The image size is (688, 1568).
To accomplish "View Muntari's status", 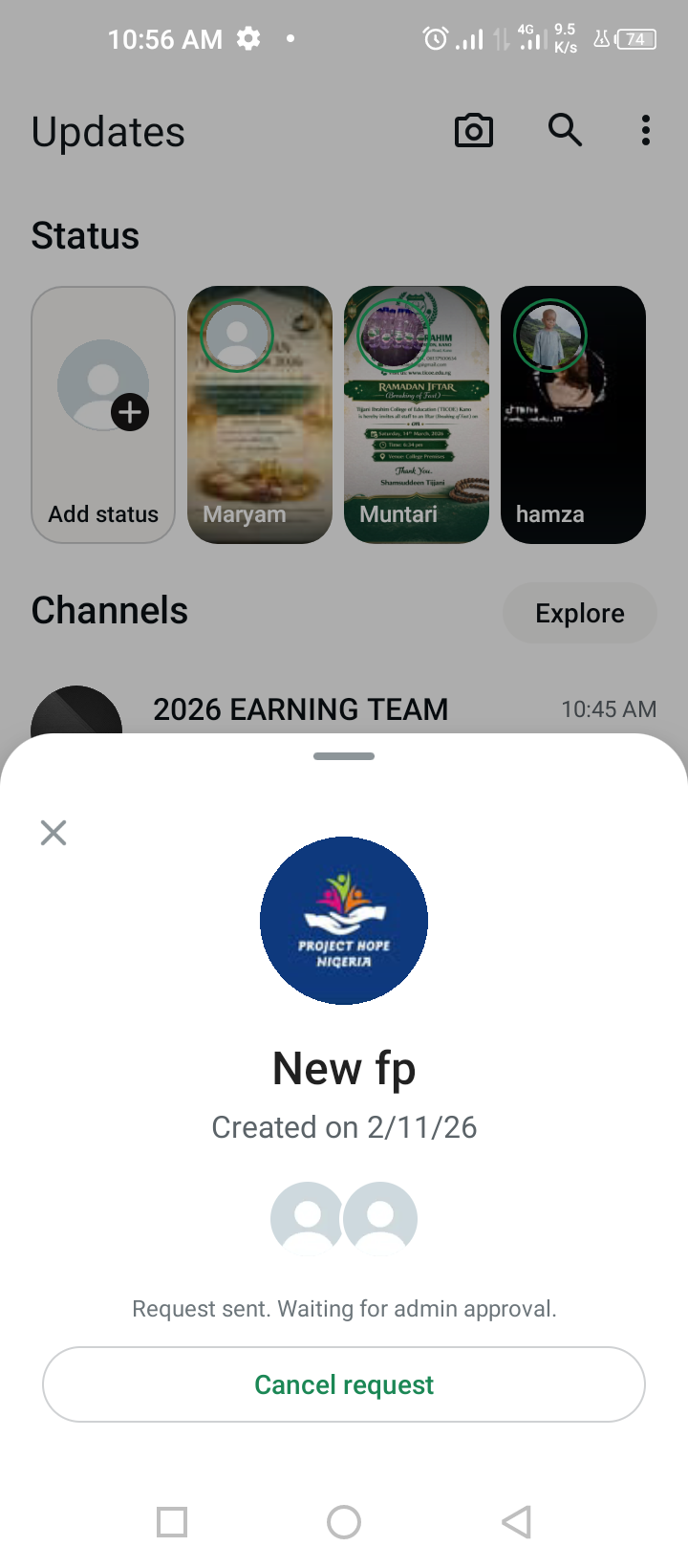I will (x=417, y=414).
